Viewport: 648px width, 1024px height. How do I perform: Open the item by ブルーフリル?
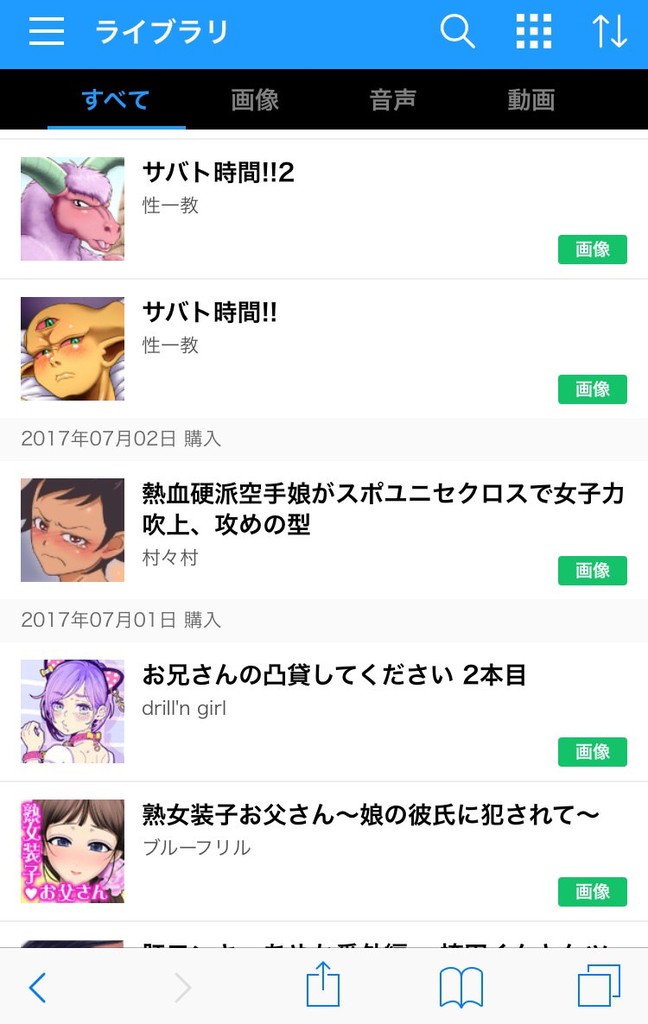pos(324,851)
